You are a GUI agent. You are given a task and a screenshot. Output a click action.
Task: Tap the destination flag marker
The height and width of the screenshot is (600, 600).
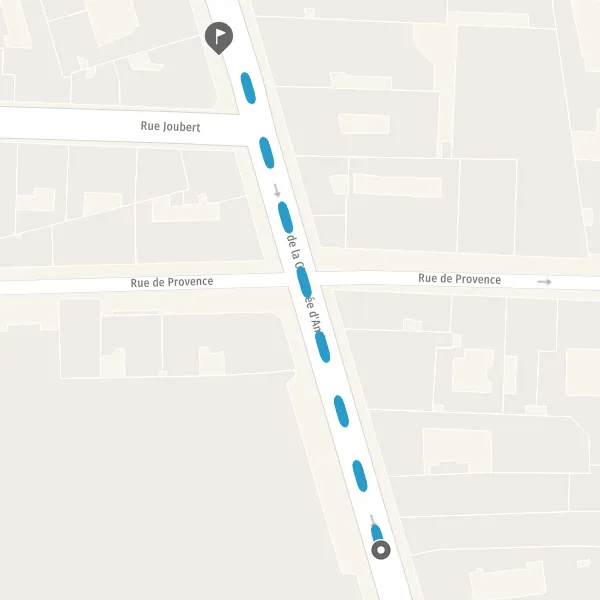point(219,38)
